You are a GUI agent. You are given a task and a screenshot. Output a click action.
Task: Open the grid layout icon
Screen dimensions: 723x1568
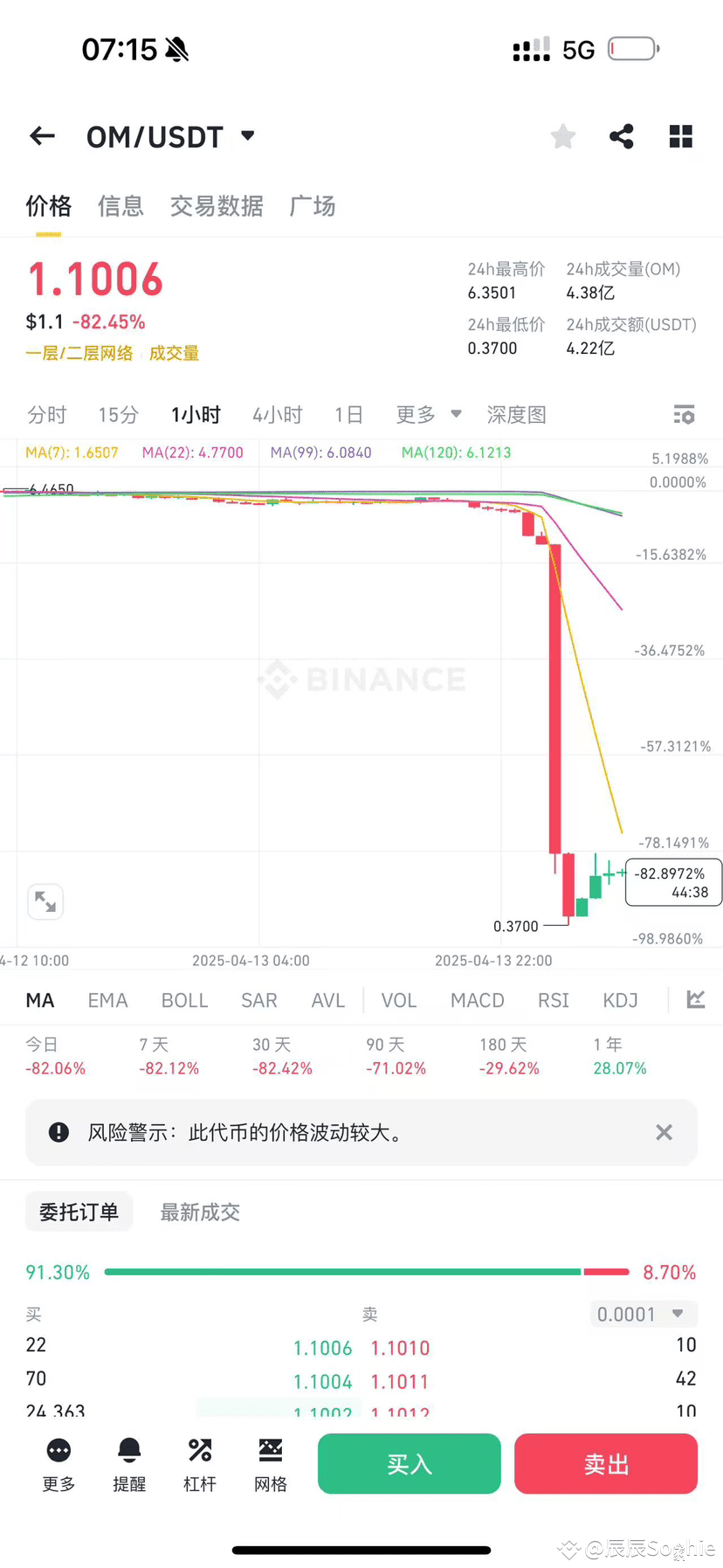click(680, 136)
